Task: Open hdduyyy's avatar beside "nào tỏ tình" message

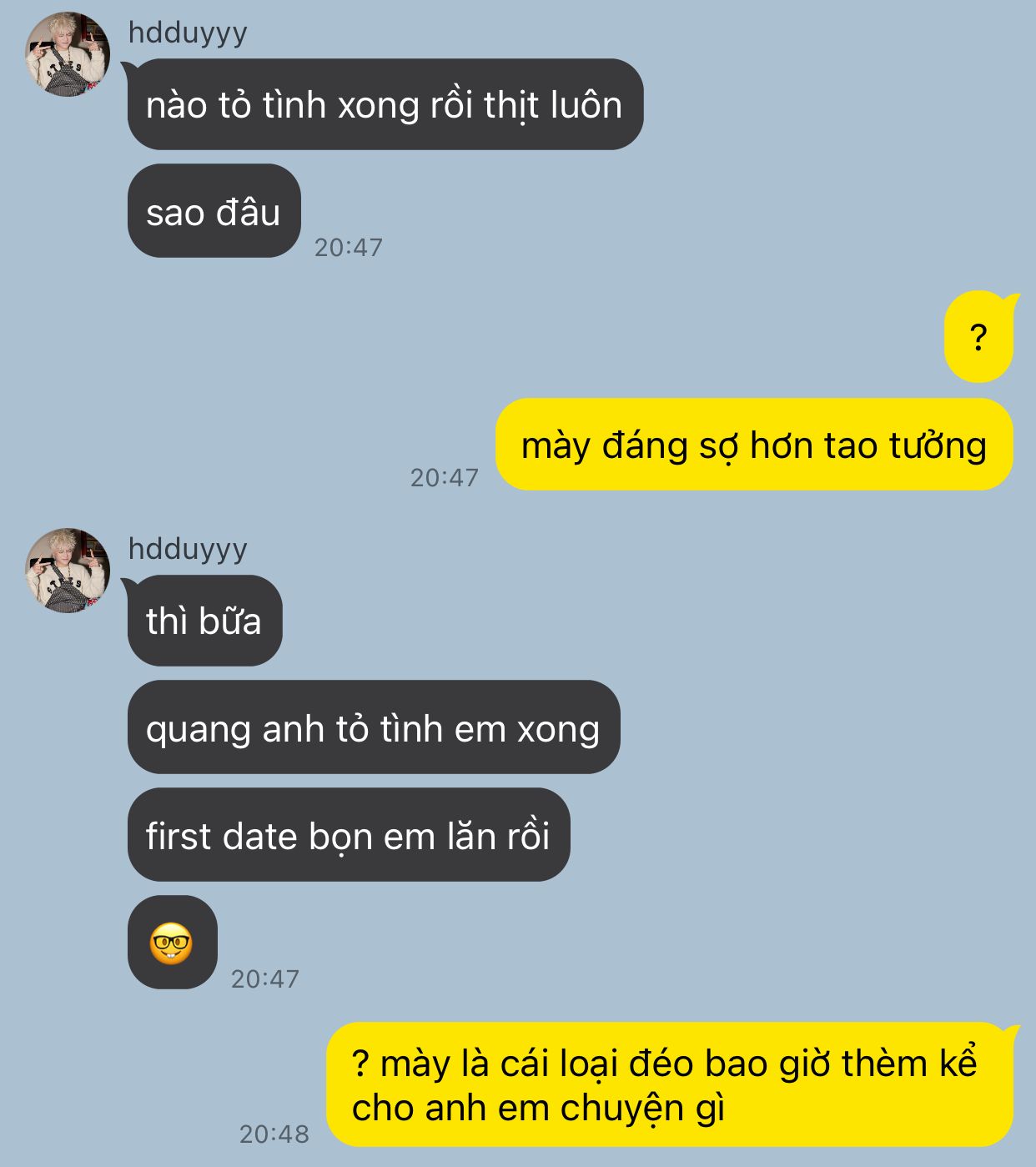Action: pyautogui.click(x=68, y=54)
